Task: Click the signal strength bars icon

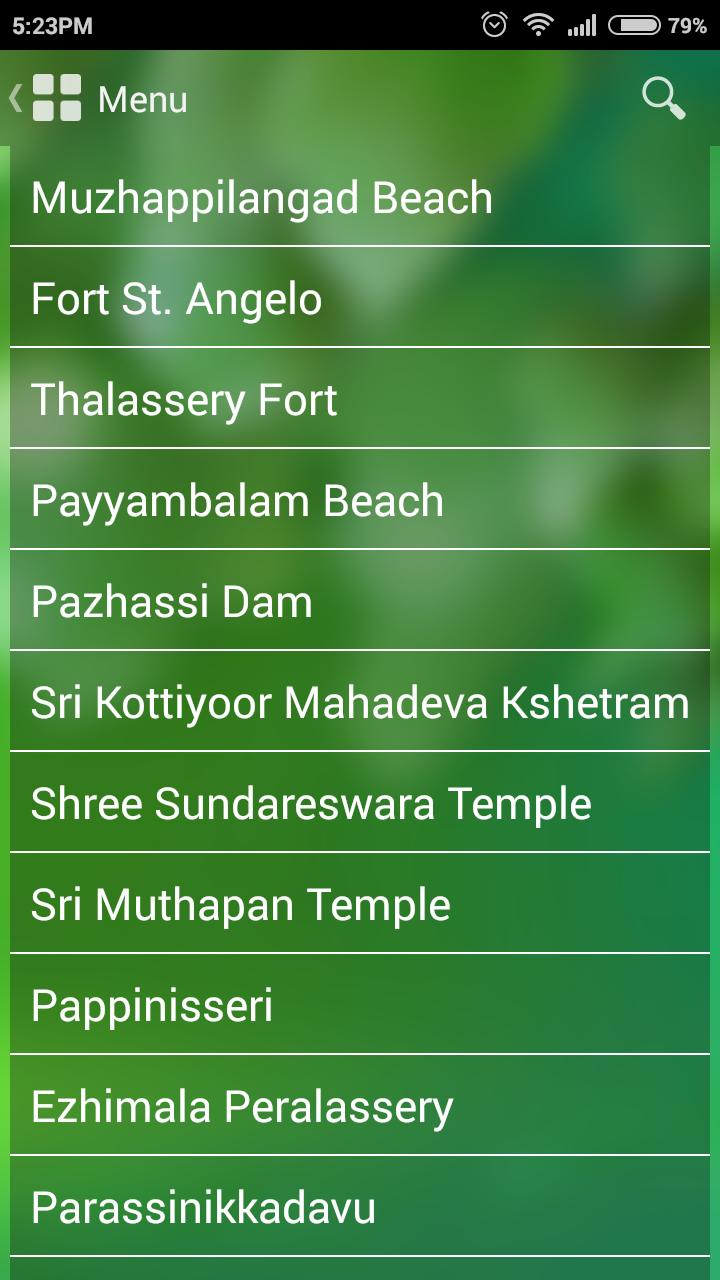Action: [585, 24]
